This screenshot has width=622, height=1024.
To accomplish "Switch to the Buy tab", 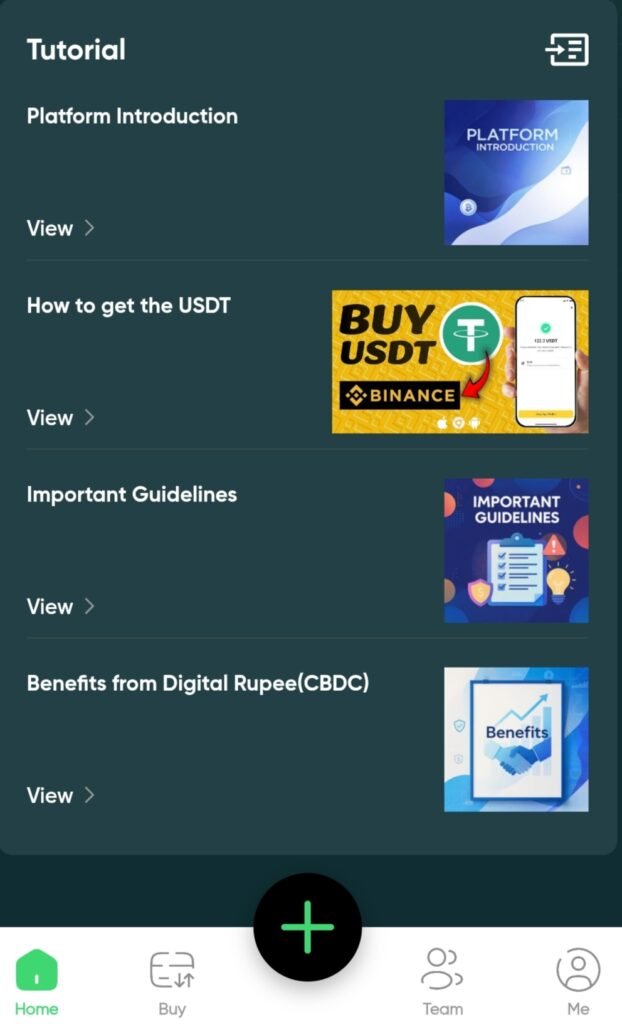I will [172, 981].
